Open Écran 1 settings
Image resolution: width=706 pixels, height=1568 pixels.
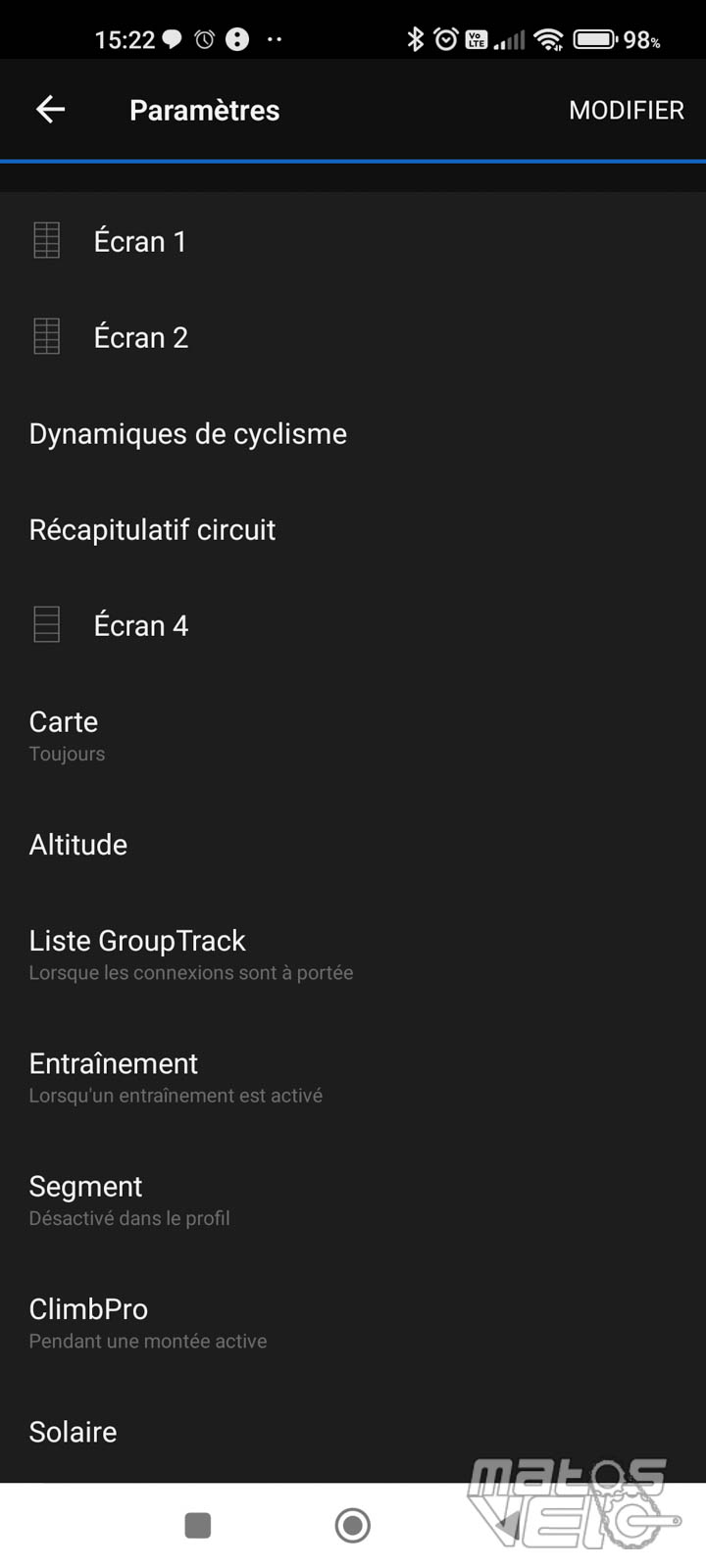point(353,241)
